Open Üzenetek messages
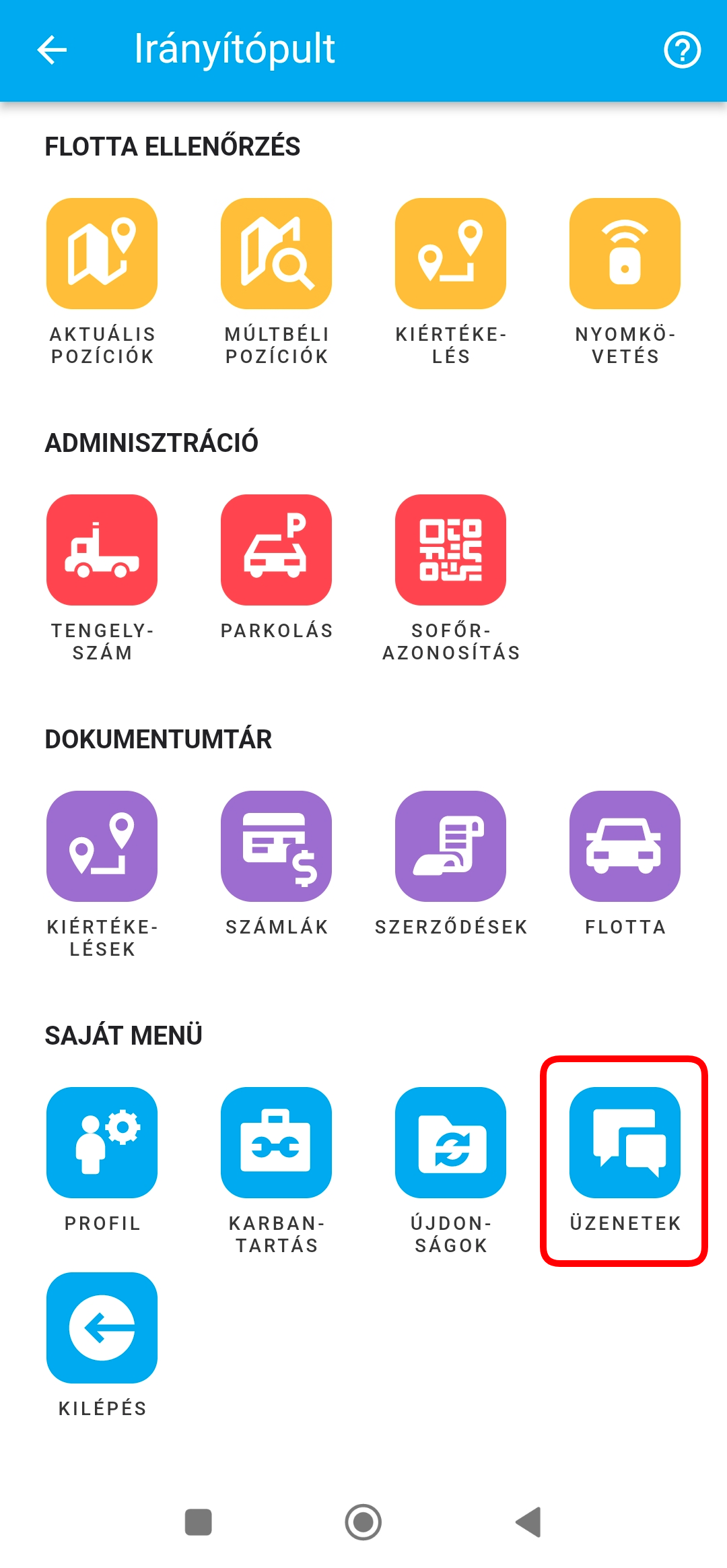The height and width of the screenshot is (1568, 727). 625,1143
